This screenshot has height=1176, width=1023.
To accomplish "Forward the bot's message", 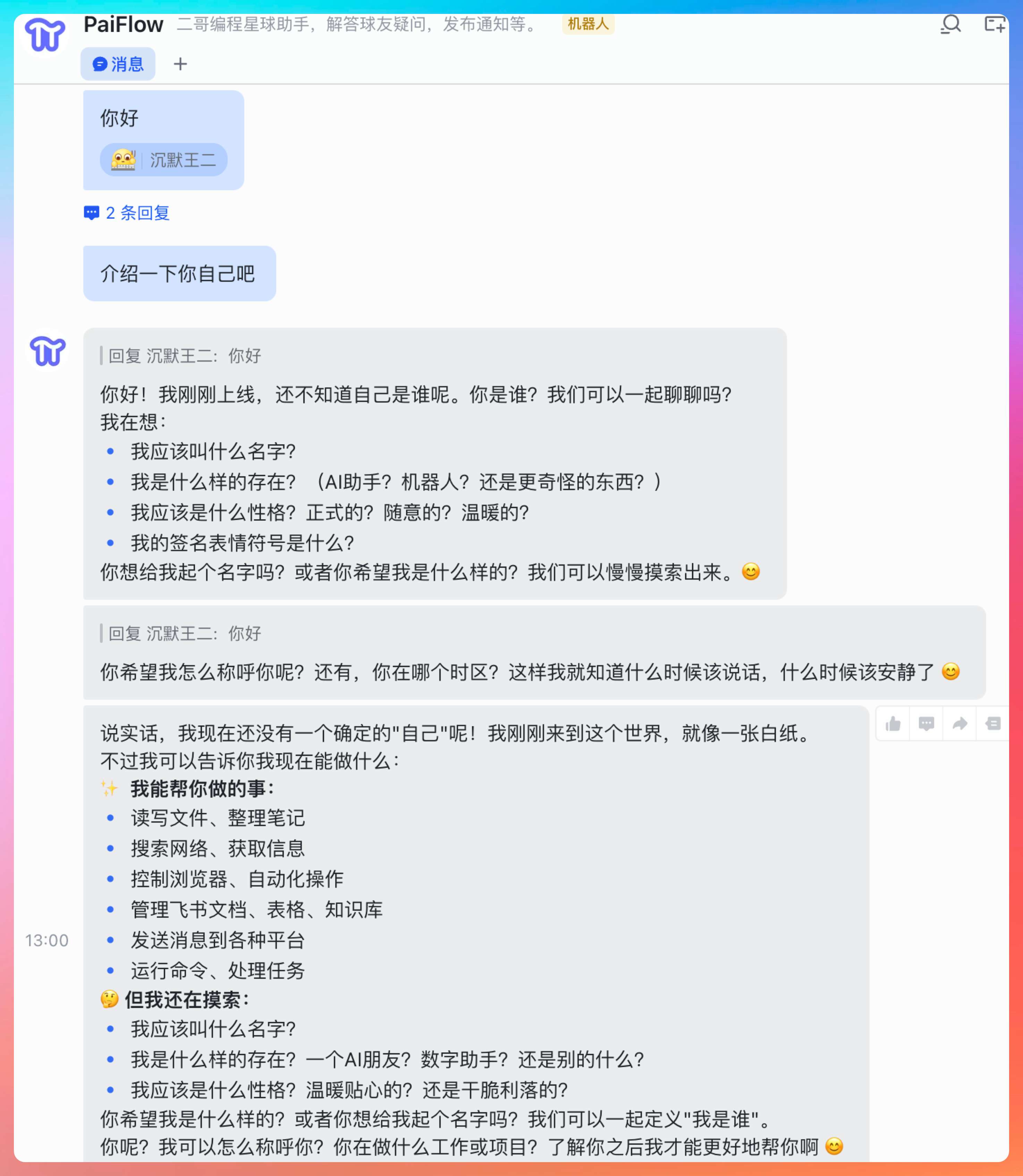I will click(x=959, y=724).
